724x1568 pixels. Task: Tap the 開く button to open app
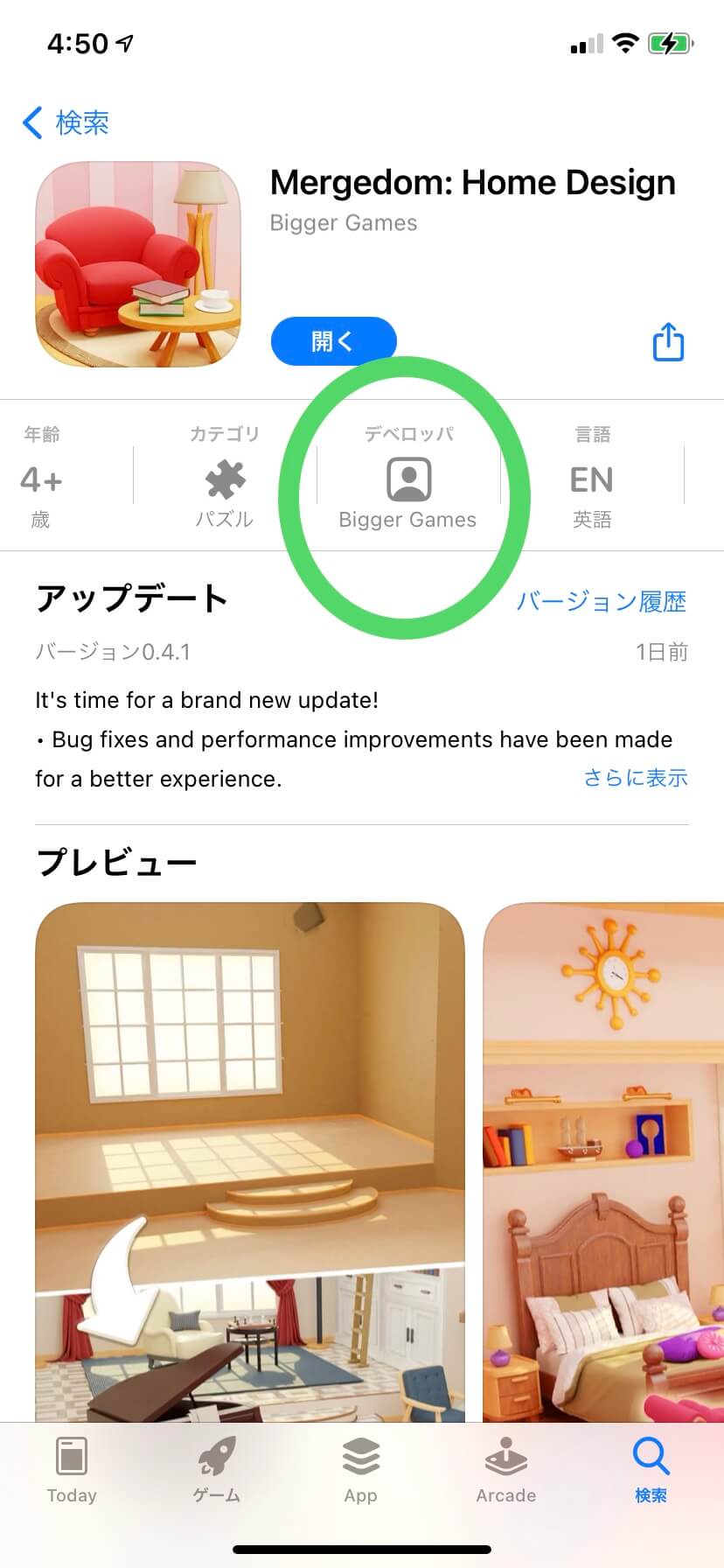click(333, 341)
